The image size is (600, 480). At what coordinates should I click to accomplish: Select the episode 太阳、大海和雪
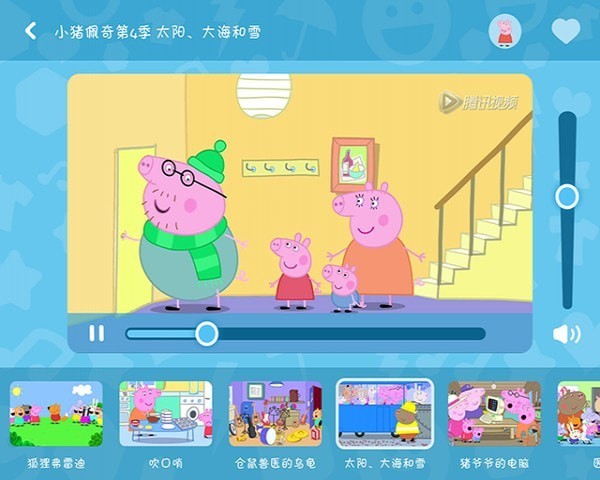tap(385, 414)
